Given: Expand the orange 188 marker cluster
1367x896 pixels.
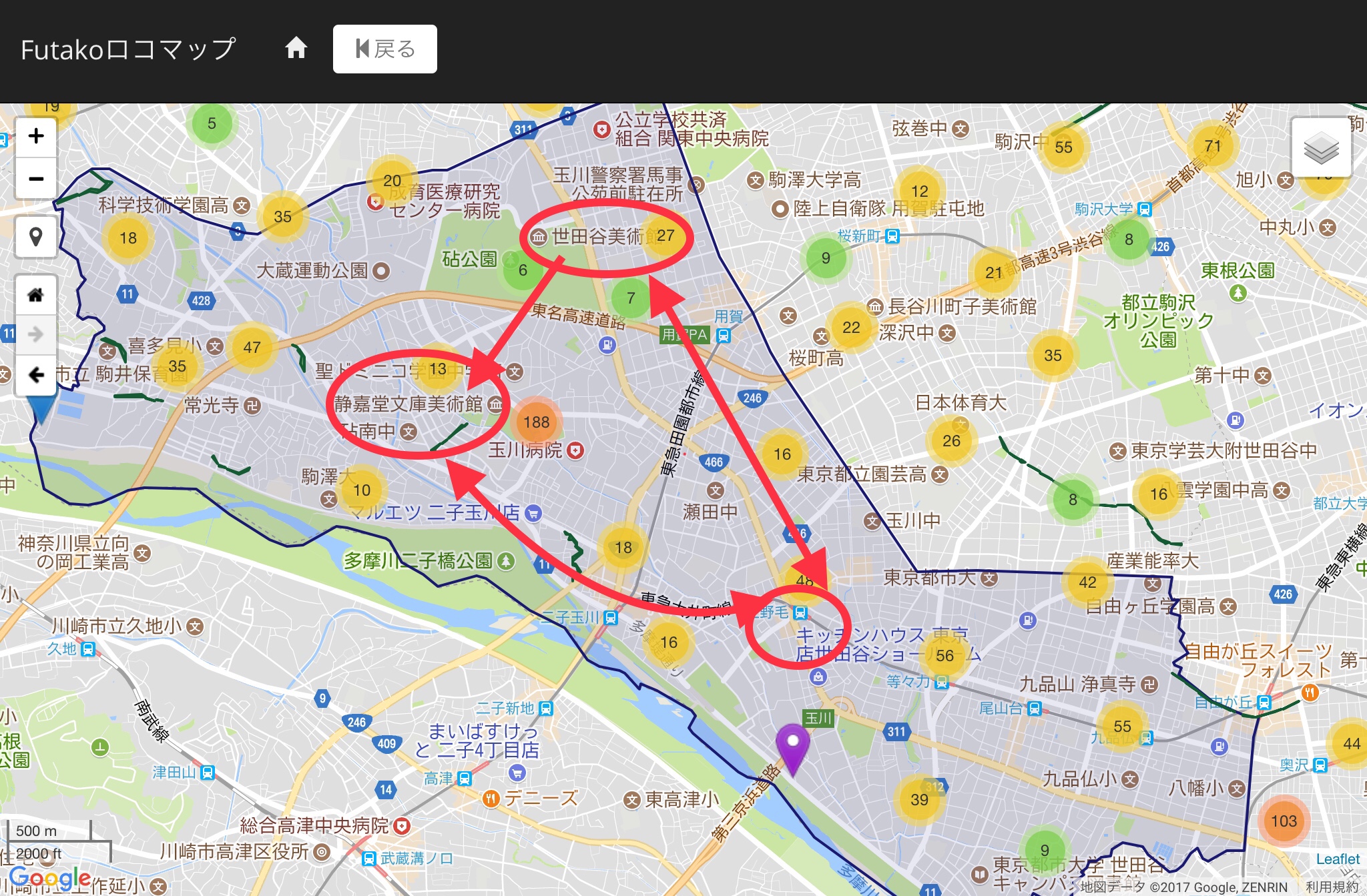Looking at the screenshot, I should [536, 422].
